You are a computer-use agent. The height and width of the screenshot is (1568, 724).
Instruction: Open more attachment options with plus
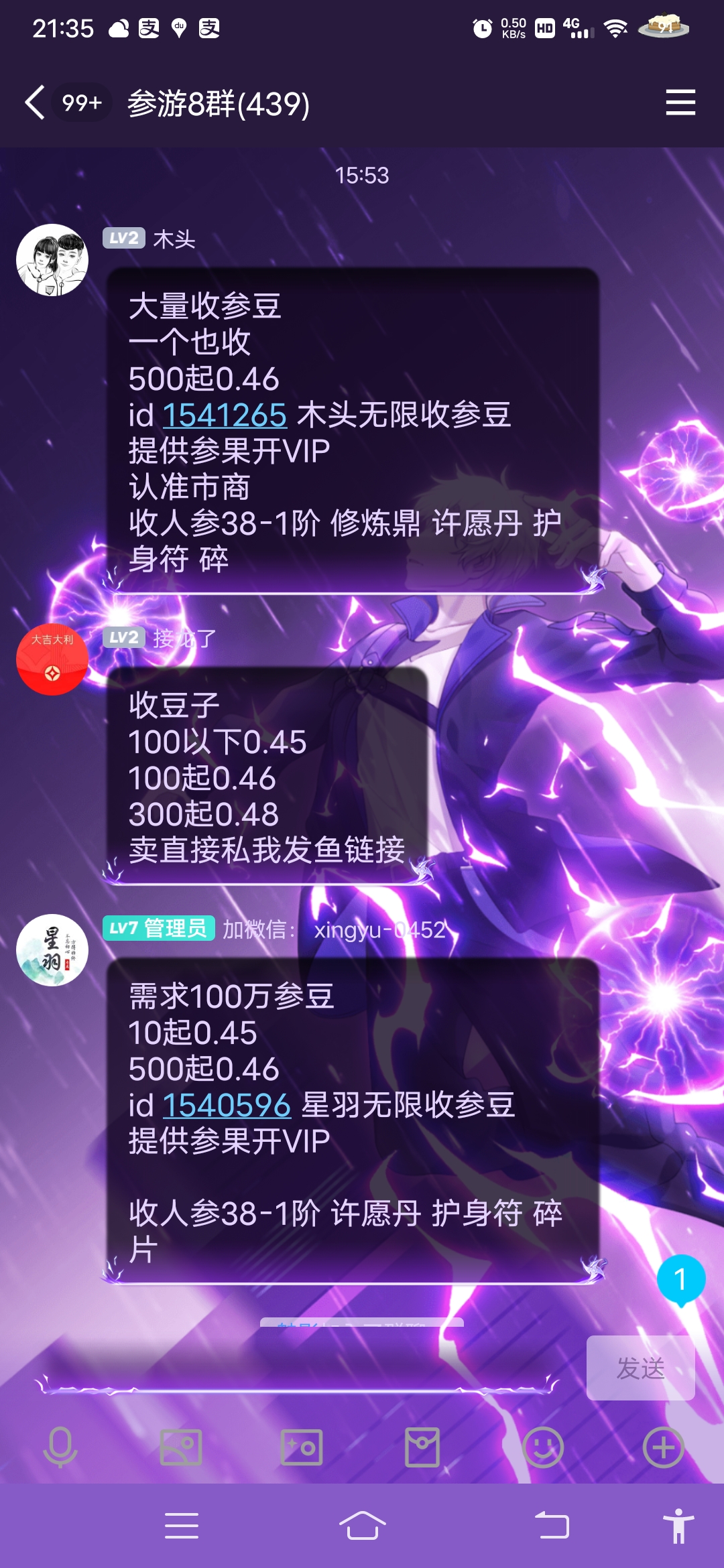click(x=664, y=1447)
